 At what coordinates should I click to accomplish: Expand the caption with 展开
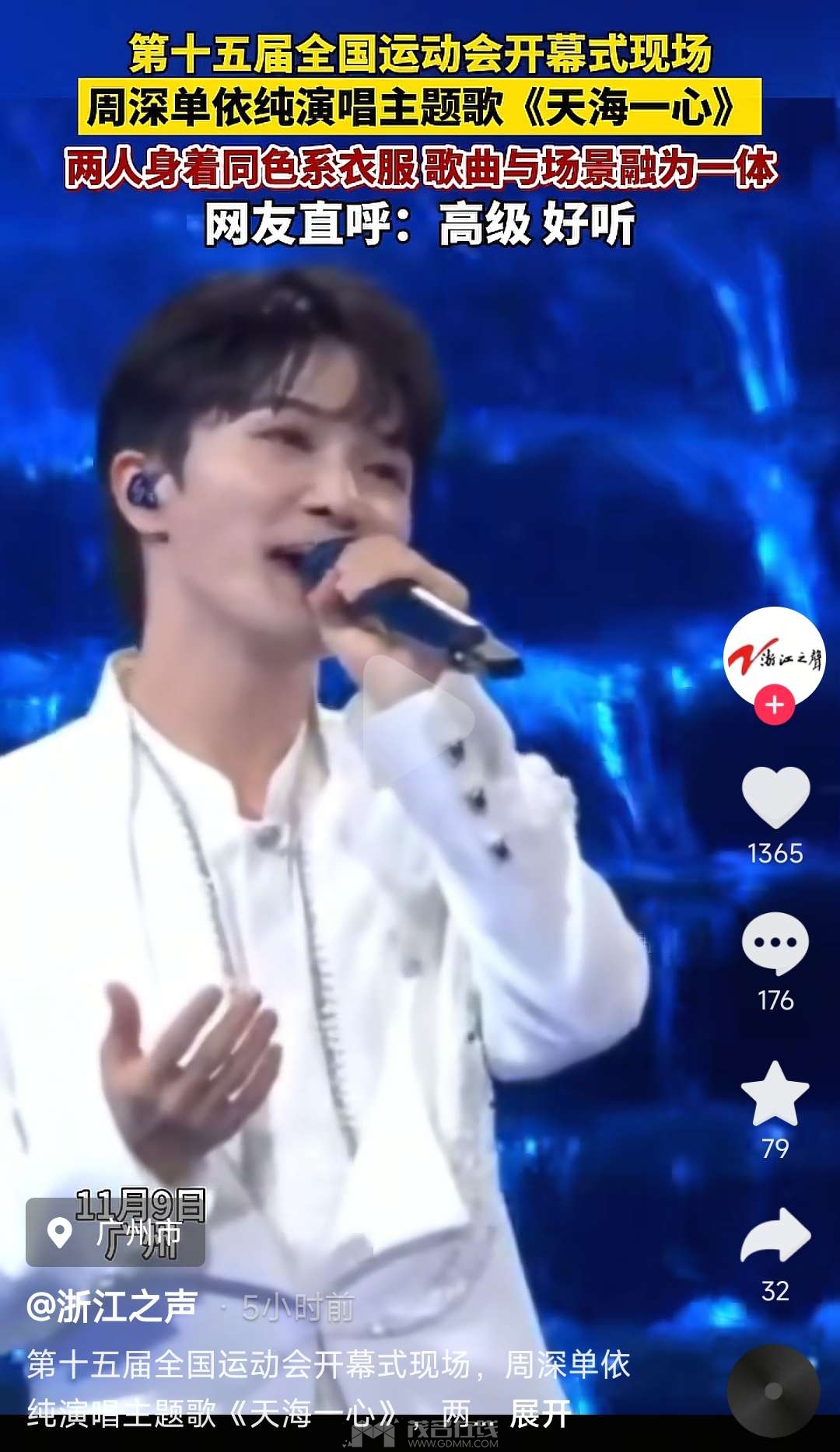(x=540, y=1413)
